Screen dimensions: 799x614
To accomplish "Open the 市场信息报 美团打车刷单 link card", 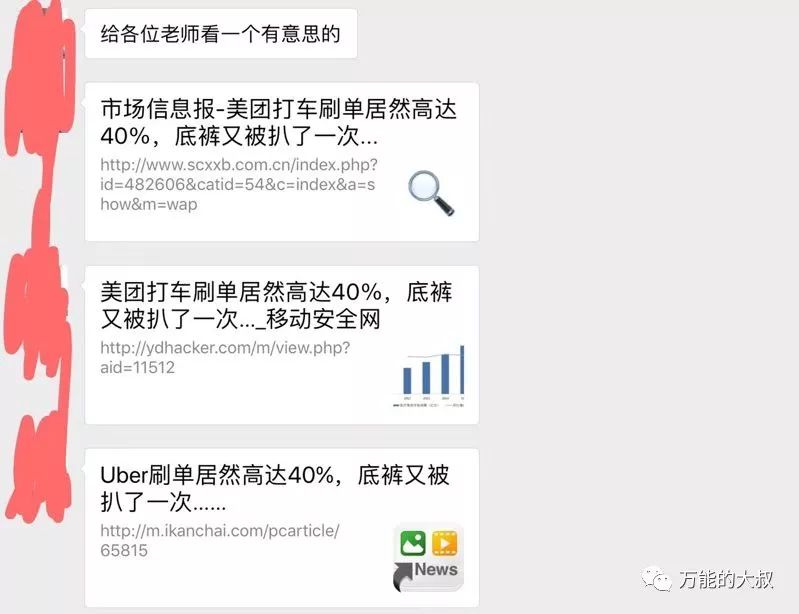I will click(281, 161).
